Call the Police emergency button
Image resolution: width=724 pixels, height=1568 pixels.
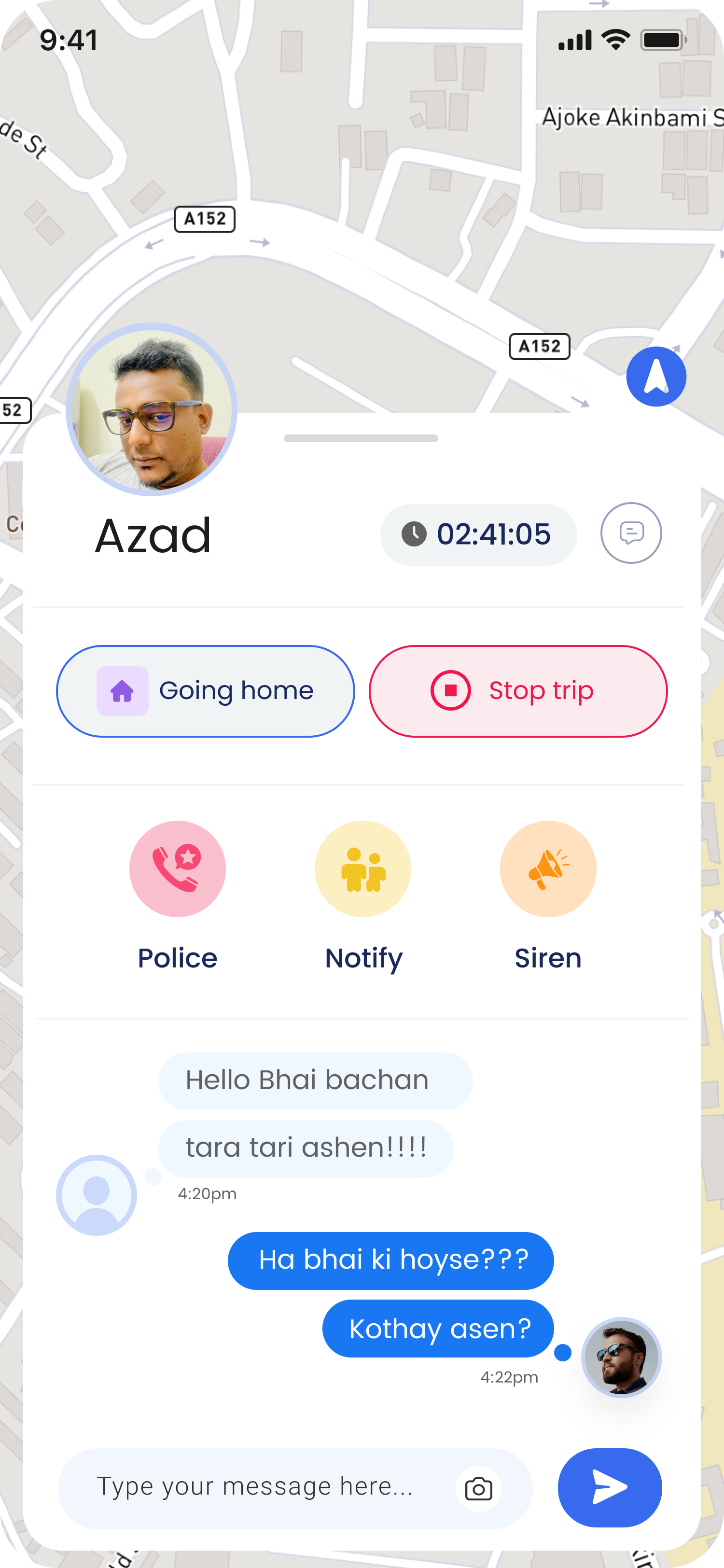(177, 868)
